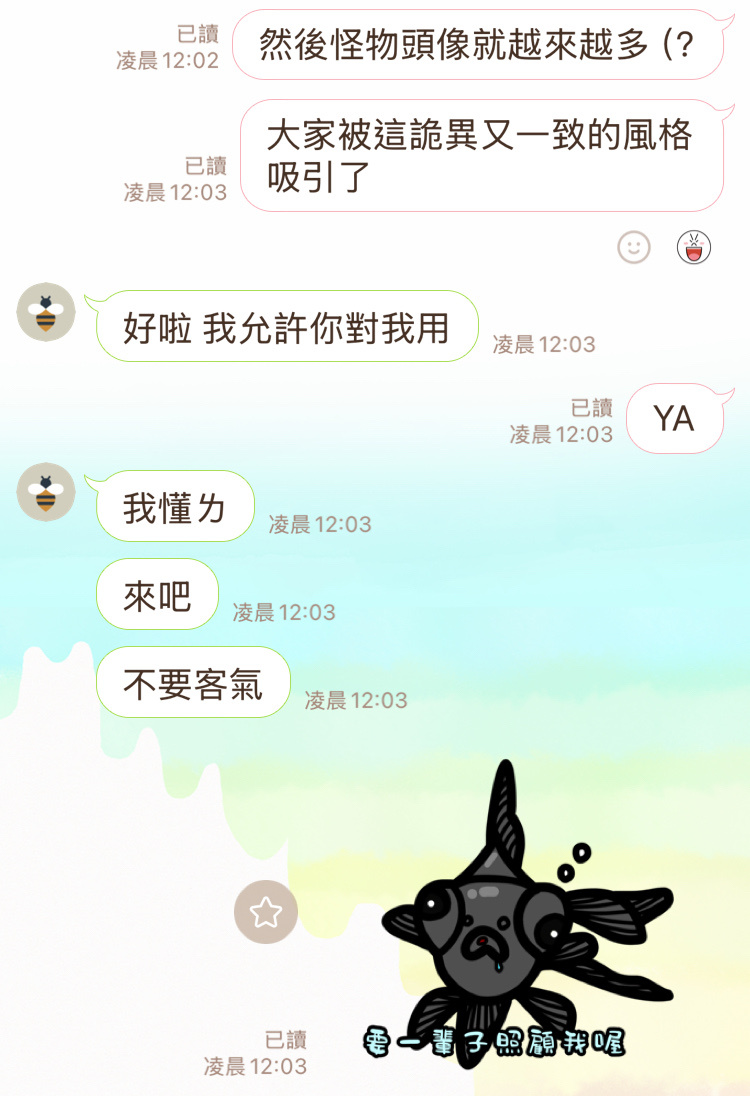Open bee avatar profile beside 好啦 我允許你對我用
The width and height of the screenshot is (750, 1096).
pos(46,312)
